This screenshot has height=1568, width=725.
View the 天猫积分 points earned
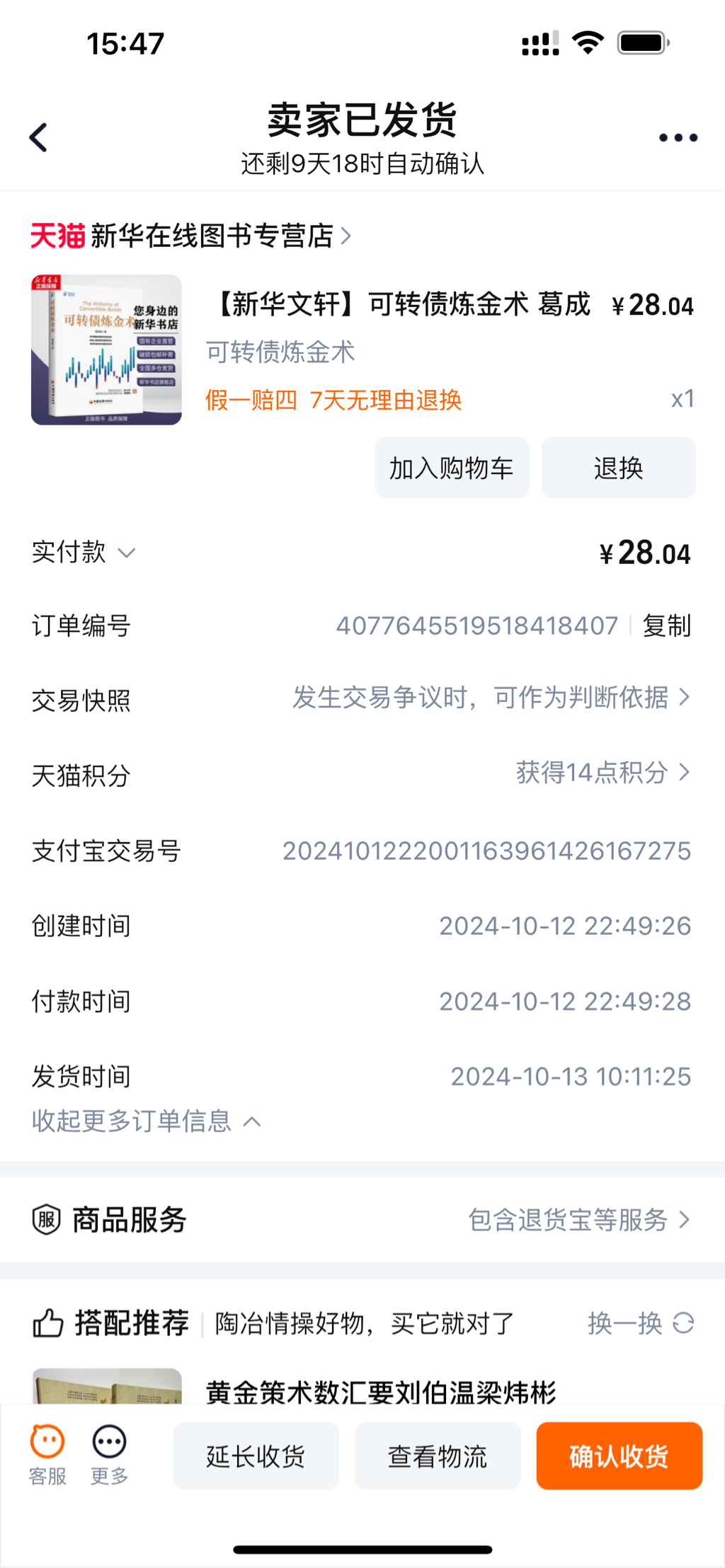tap(602, 773)
